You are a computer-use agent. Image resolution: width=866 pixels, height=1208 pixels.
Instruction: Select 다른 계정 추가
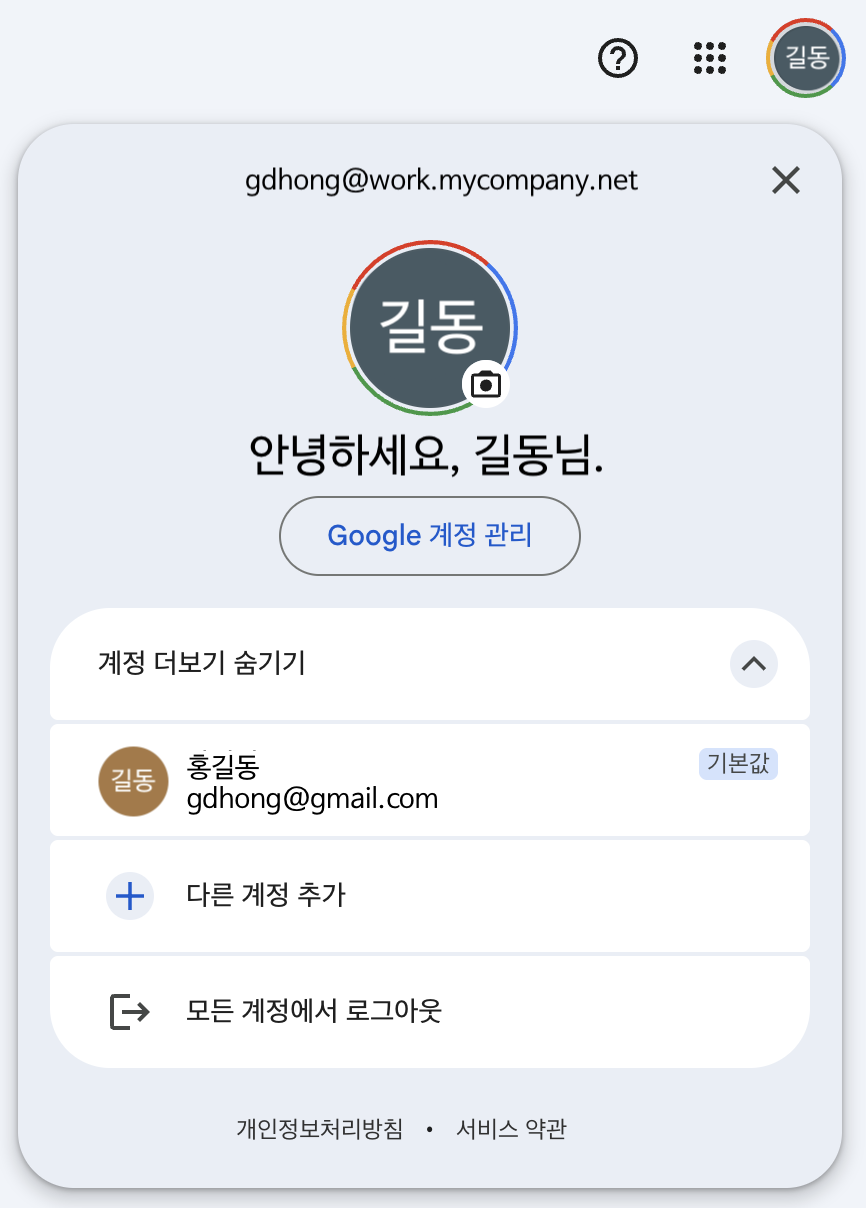[429, 895]
